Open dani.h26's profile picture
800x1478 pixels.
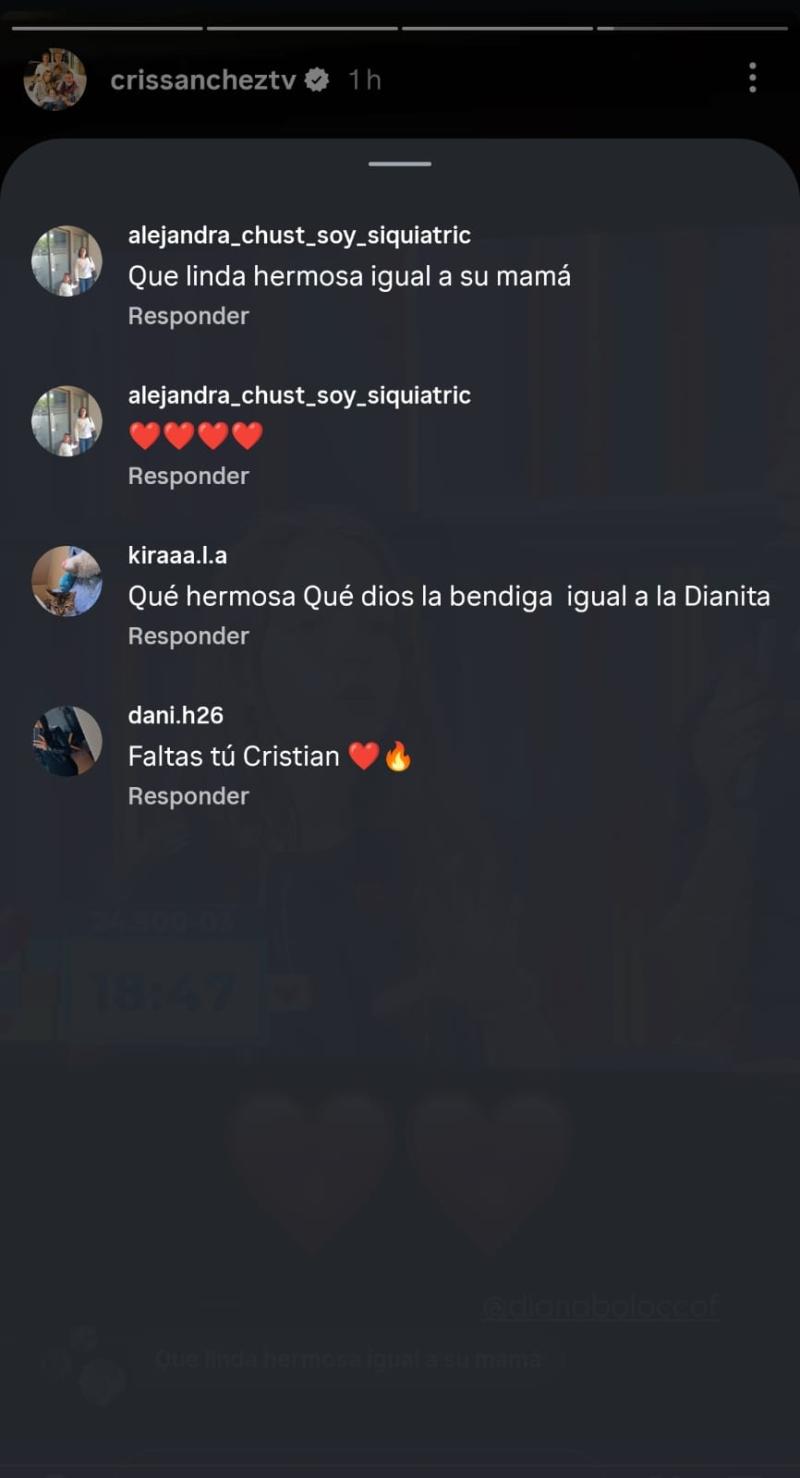click(67, 740)
